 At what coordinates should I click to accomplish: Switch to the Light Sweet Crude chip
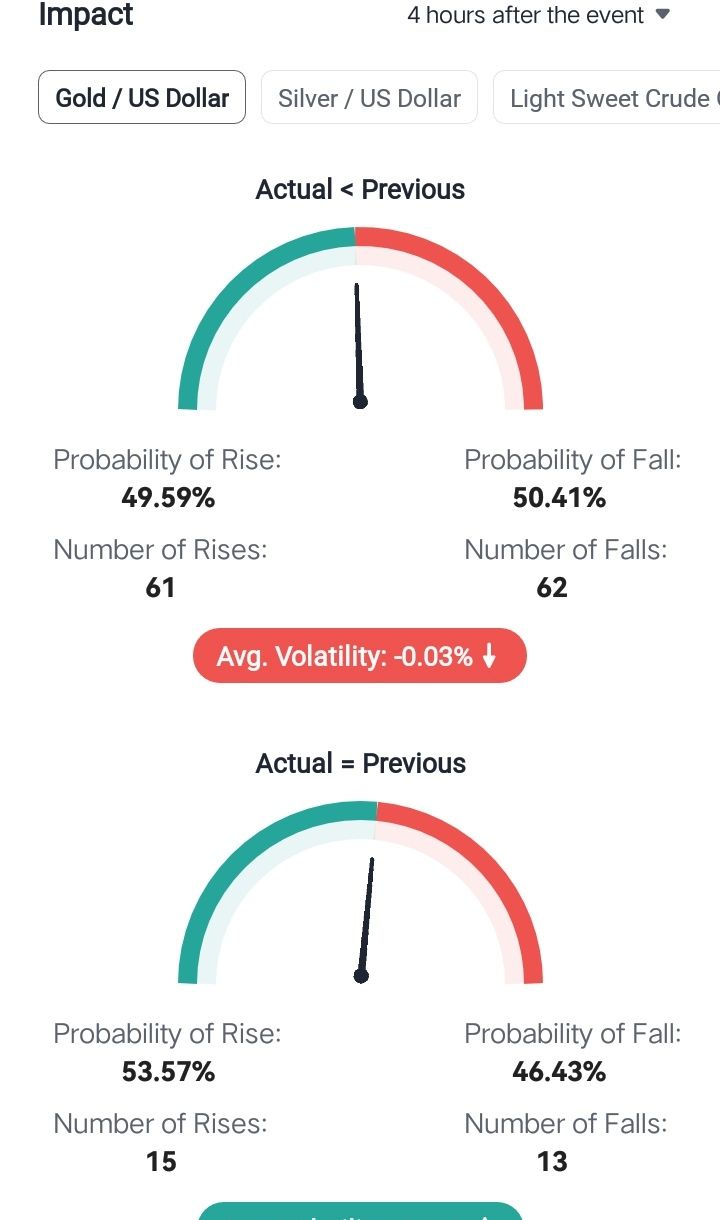[607, 97]
